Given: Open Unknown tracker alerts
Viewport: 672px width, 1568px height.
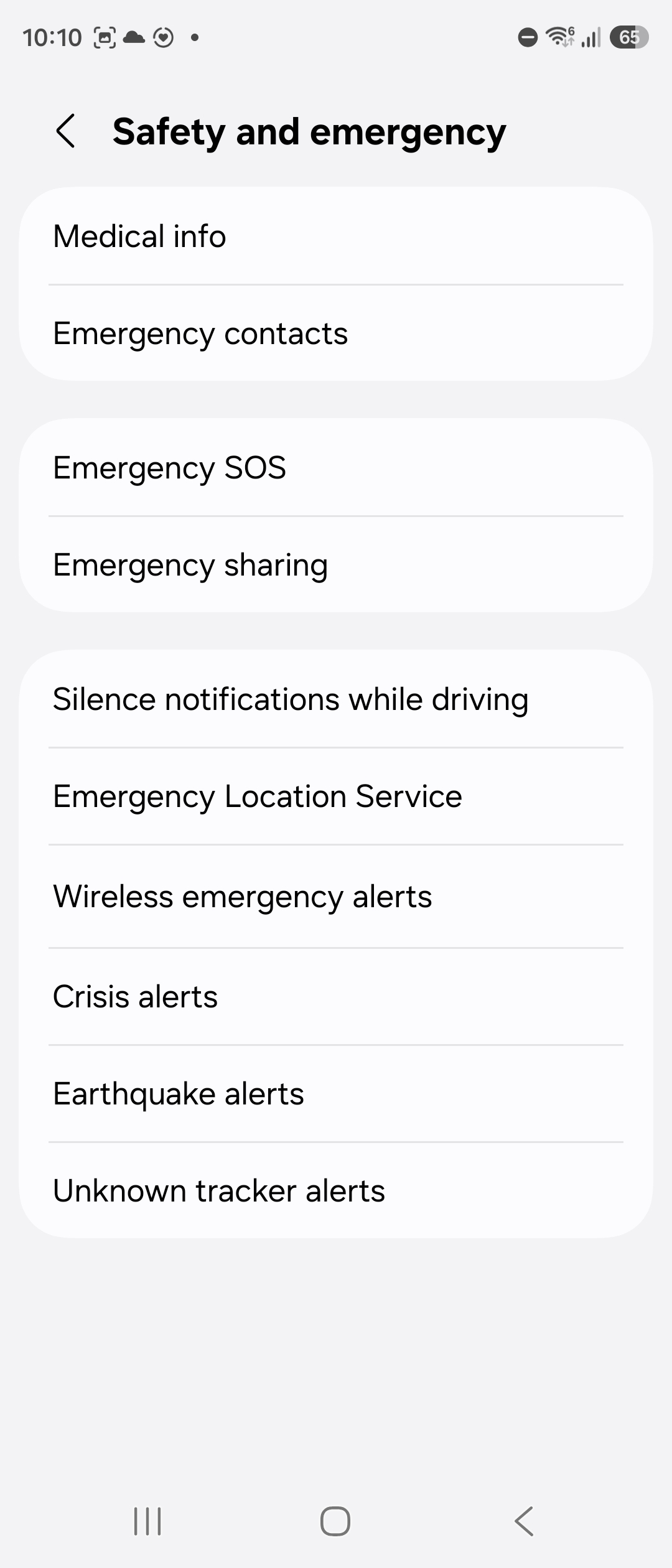Looking at the screenshot, I should tap(336, 1190).
